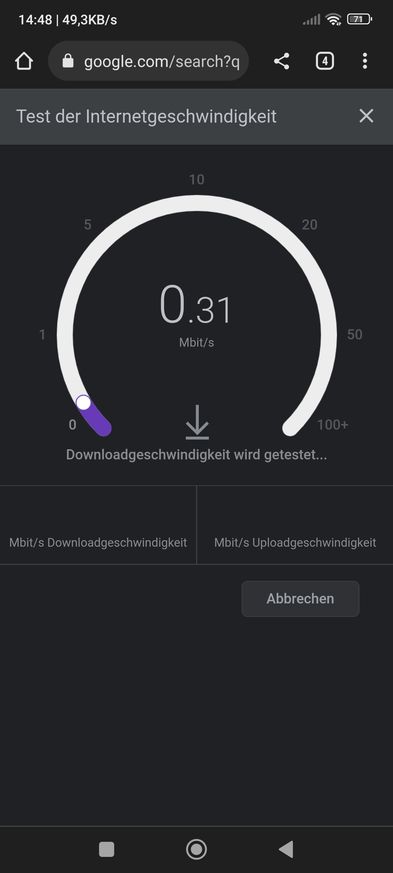The image size is (393, 873).
Task: Open the tab switcher showing 4 tabs
Action: (325, 61)
